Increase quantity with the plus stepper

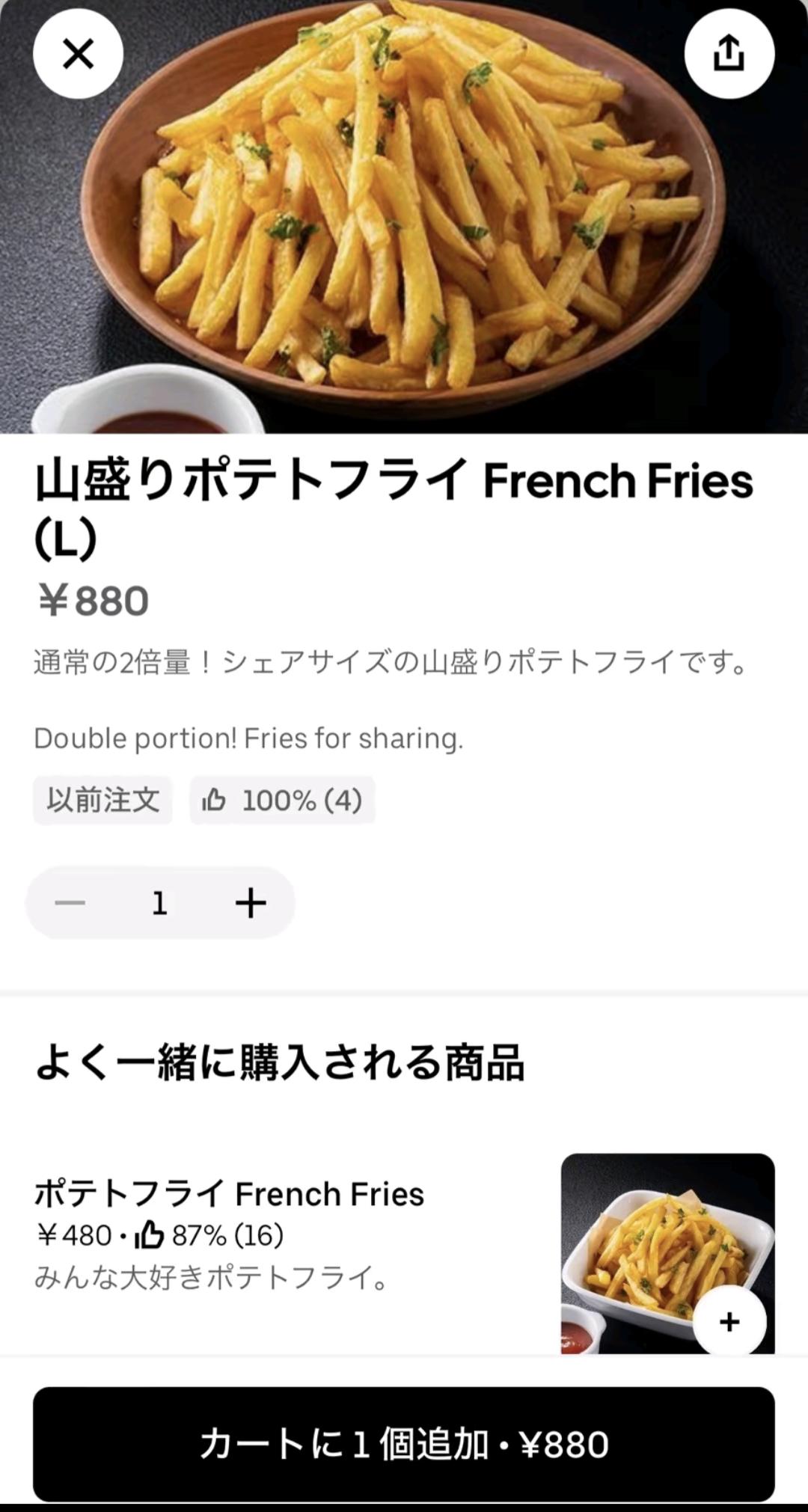[251, 903]
